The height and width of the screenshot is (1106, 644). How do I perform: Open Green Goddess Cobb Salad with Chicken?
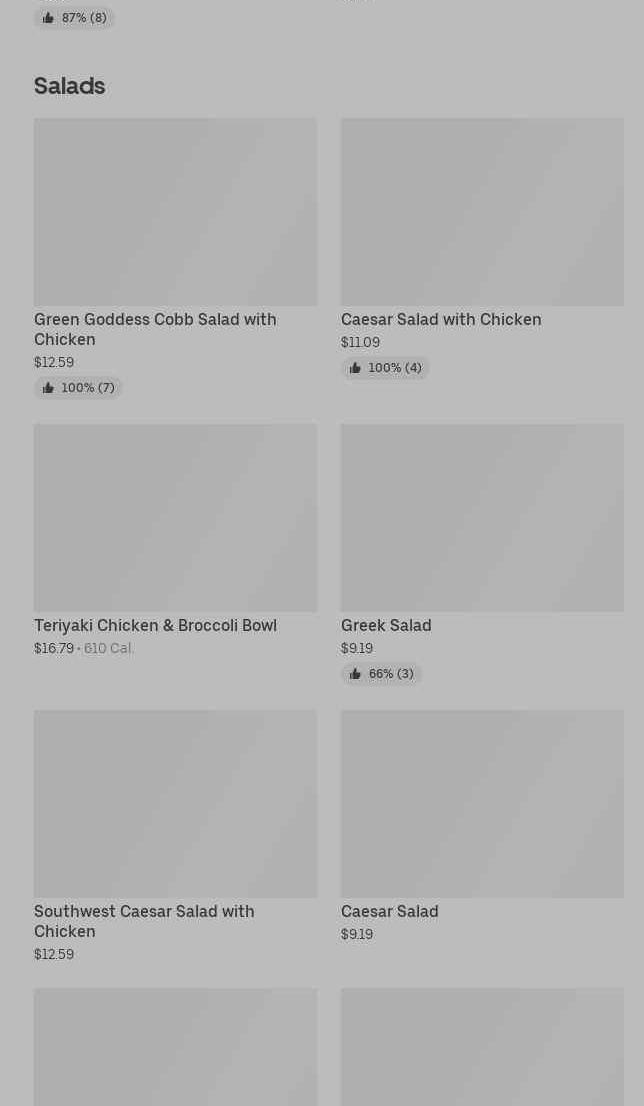(x=175, y=213)
